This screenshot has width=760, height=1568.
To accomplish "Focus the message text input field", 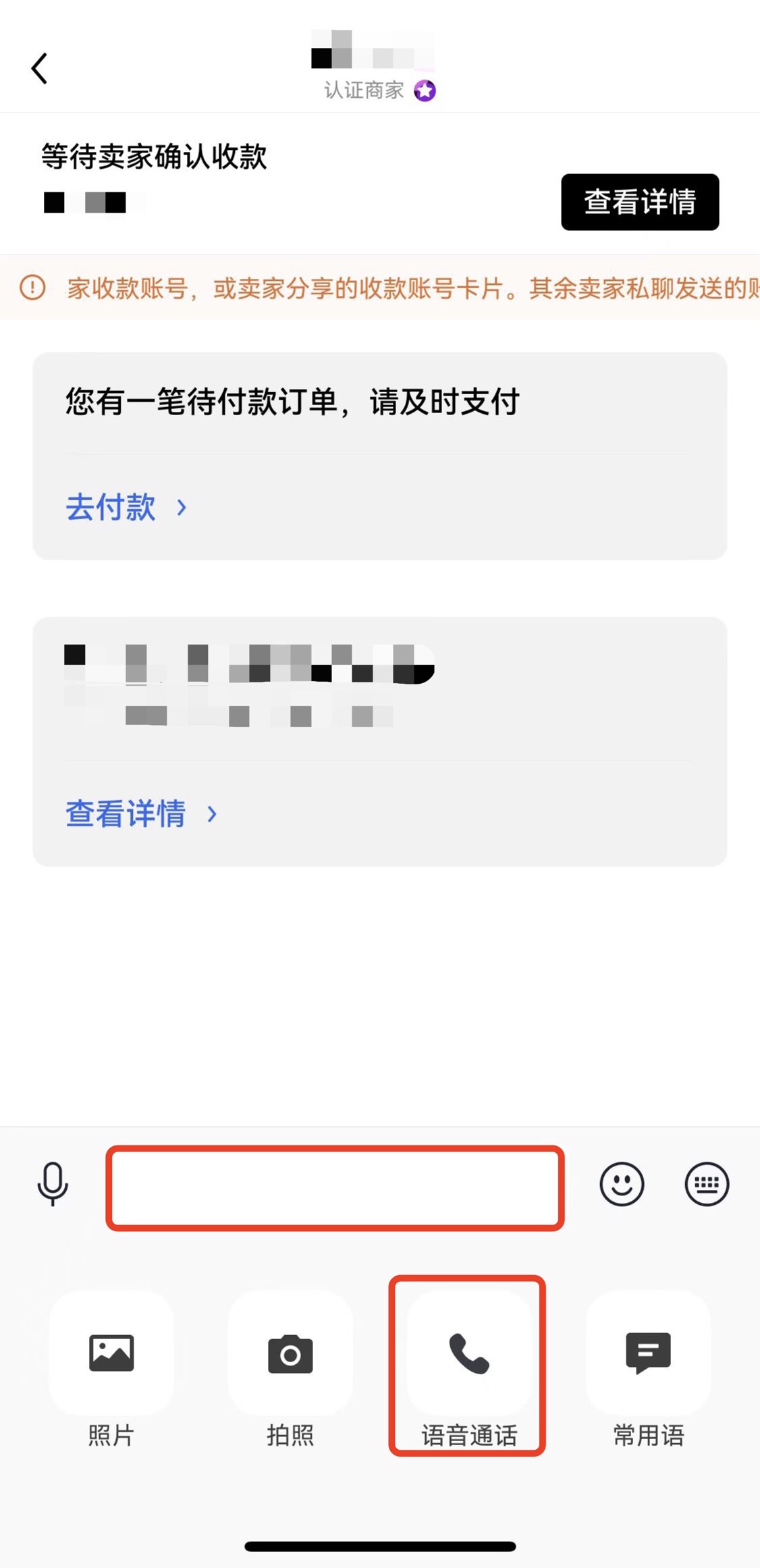I will [x=335, y=1187].
